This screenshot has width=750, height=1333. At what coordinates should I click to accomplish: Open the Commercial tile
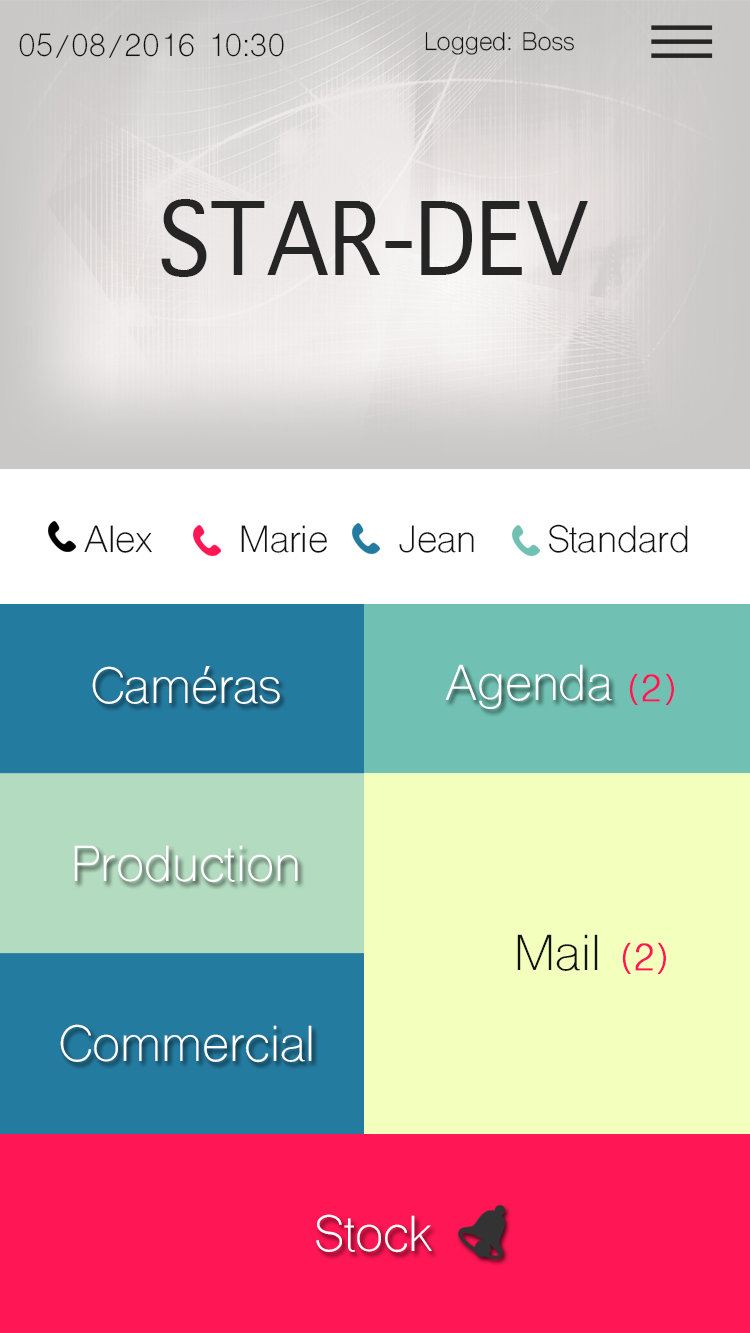tap(182, 1043)
